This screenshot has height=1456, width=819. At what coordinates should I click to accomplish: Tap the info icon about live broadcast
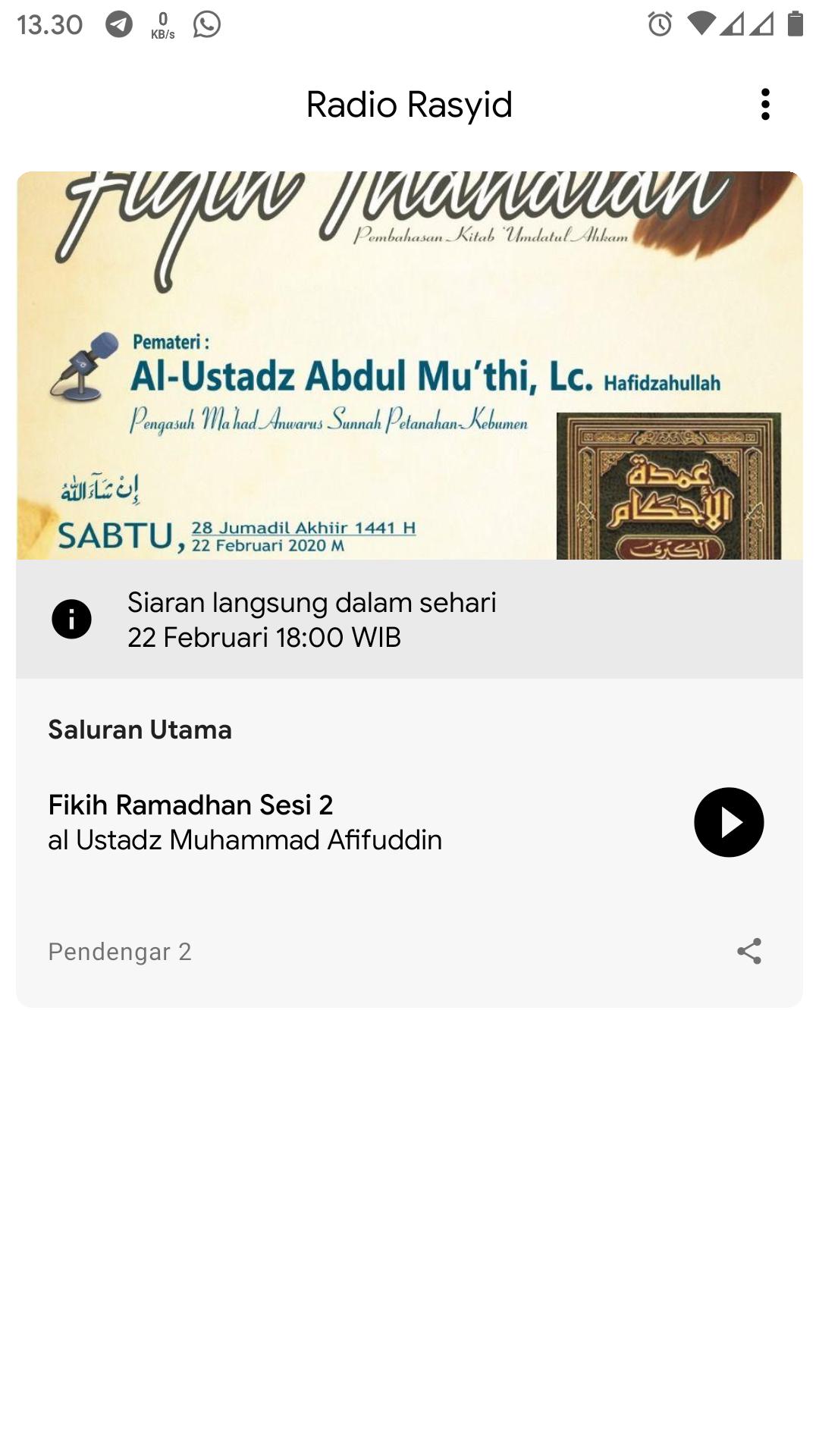pos(71,618)
